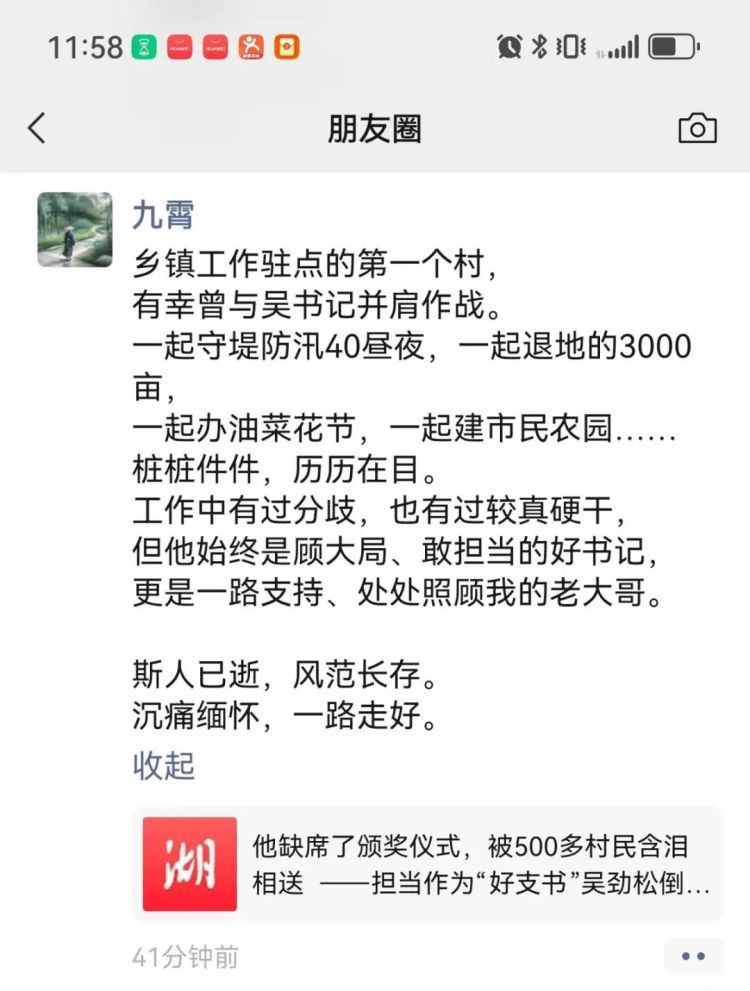Open the like and comment menu

pyautogui.click(x=692, y=957)
